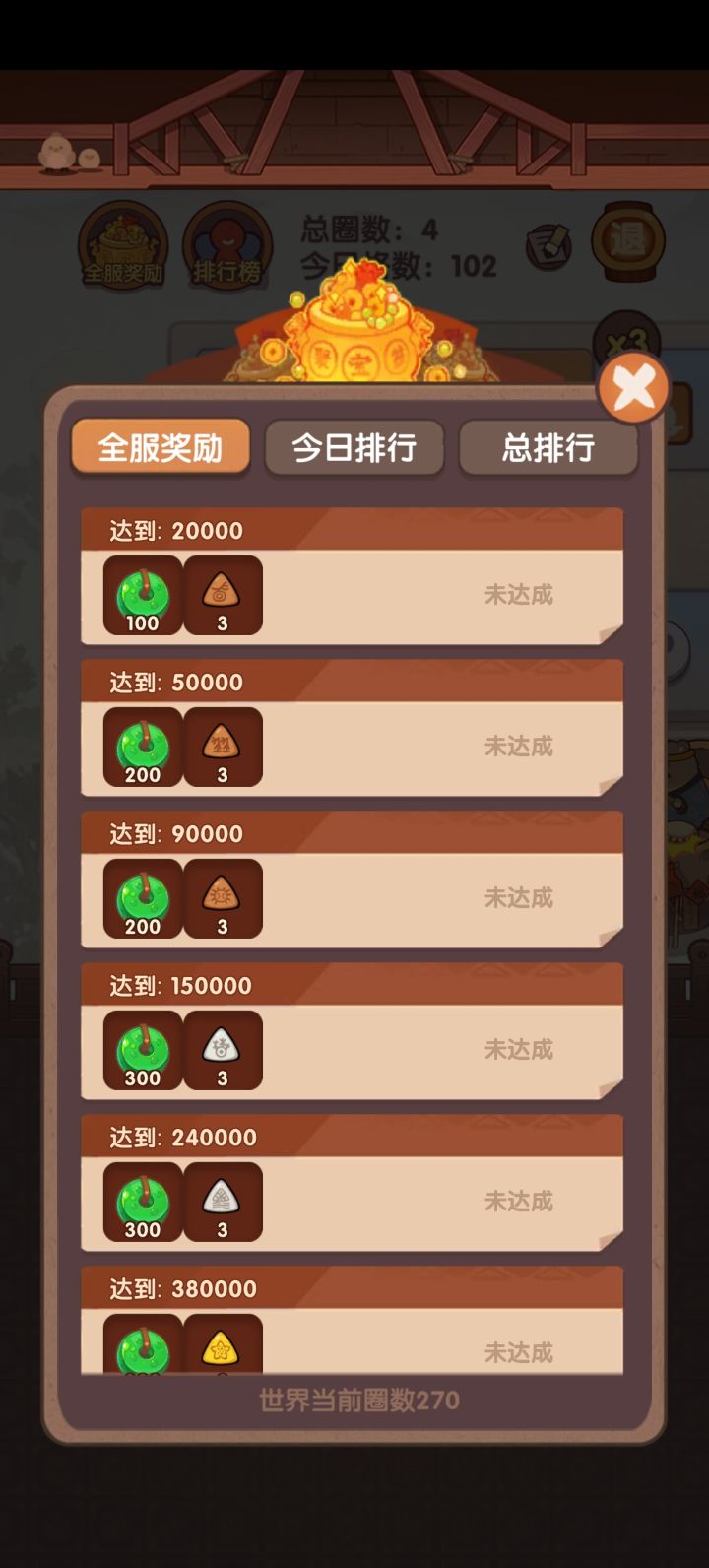Screen dimensions: 709x1568
Task: Switch to the 今日排行 tab
Action: point(354,448)
